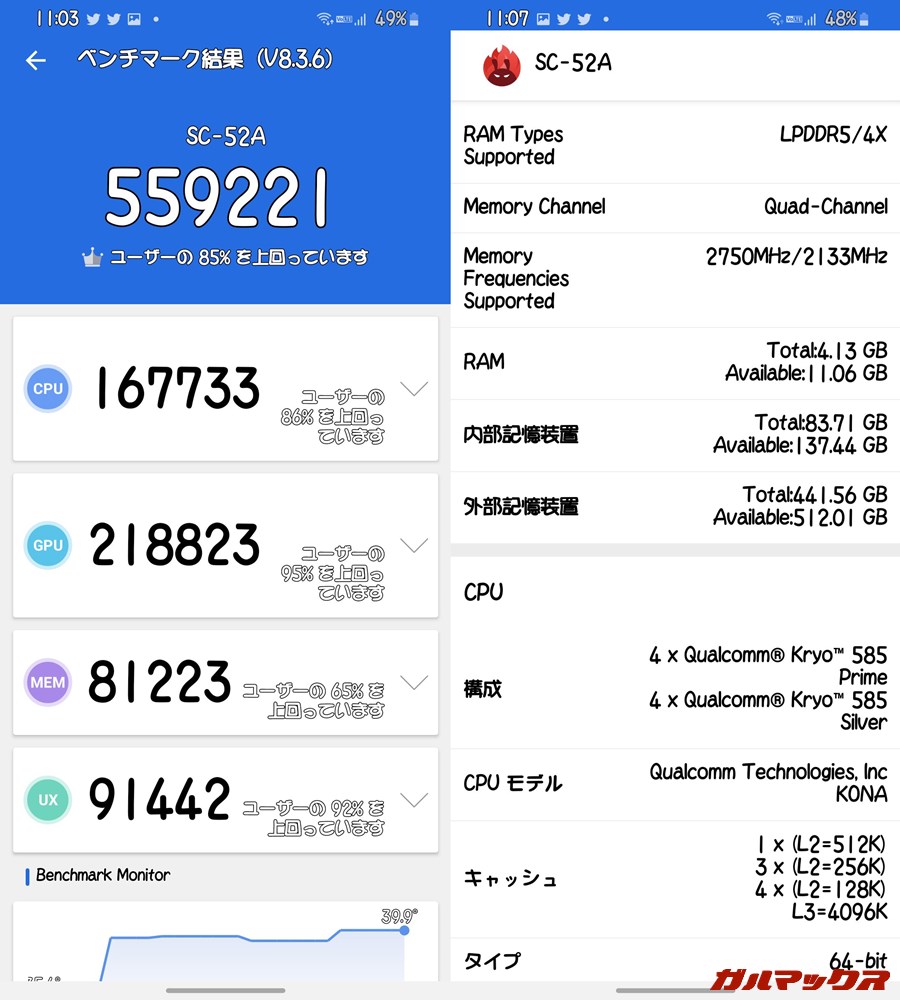Open the Twitter icon in the status bar

point(92,17)
